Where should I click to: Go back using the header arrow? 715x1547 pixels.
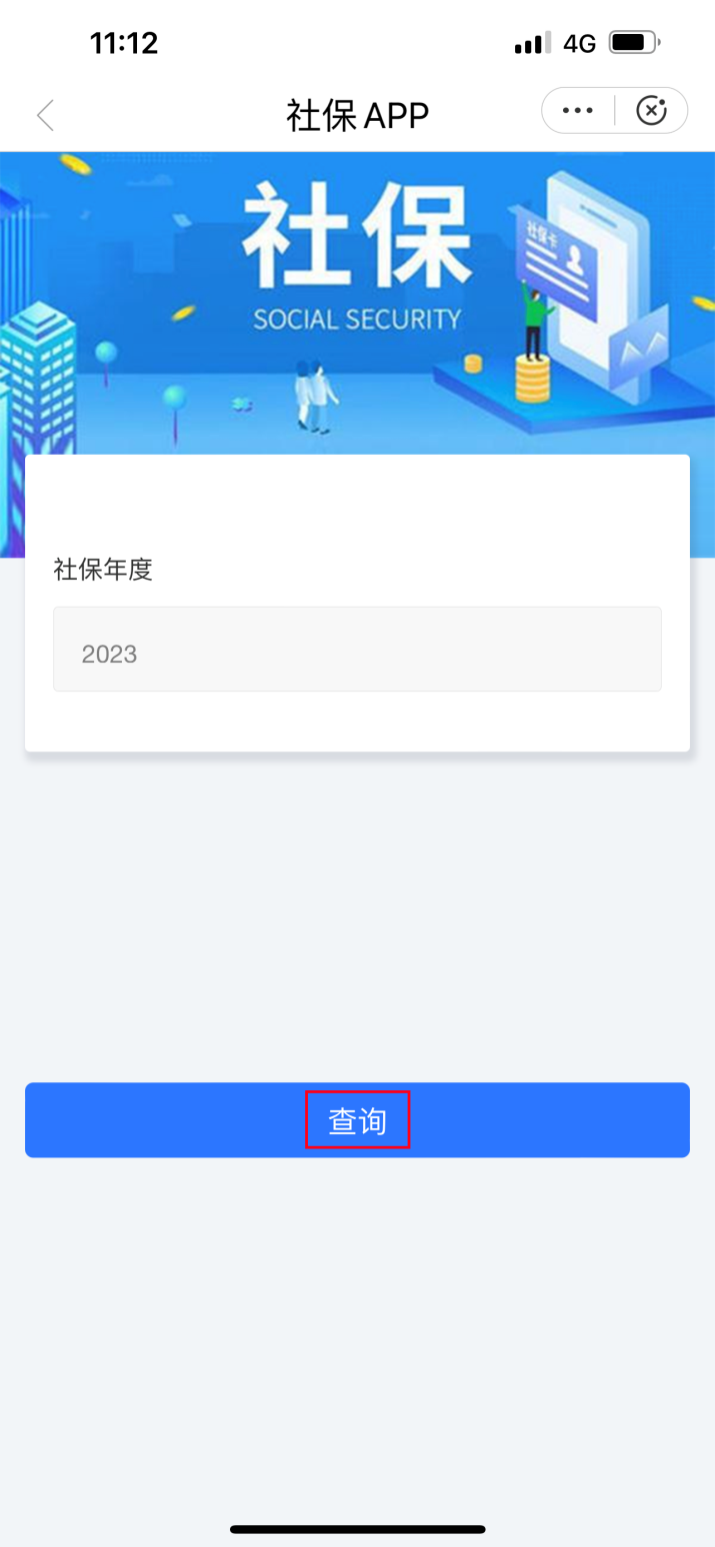[45, 115]
